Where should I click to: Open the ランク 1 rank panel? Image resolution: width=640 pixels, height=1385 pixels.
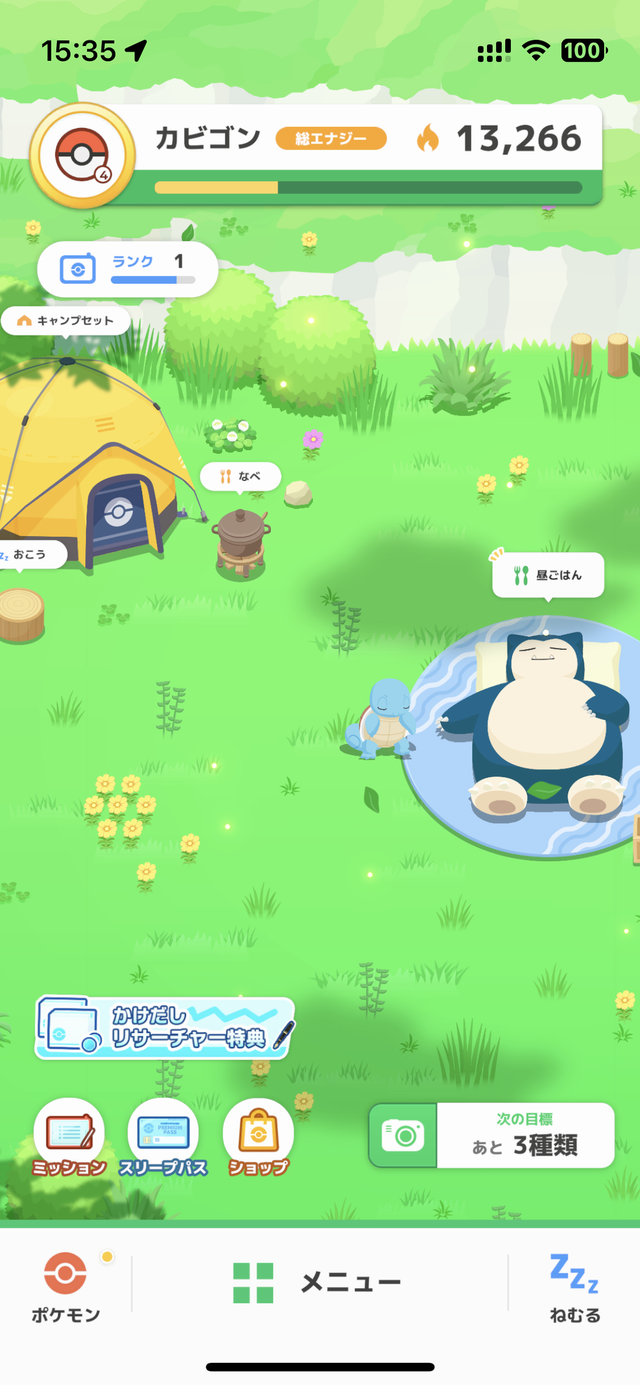(127, 269)
